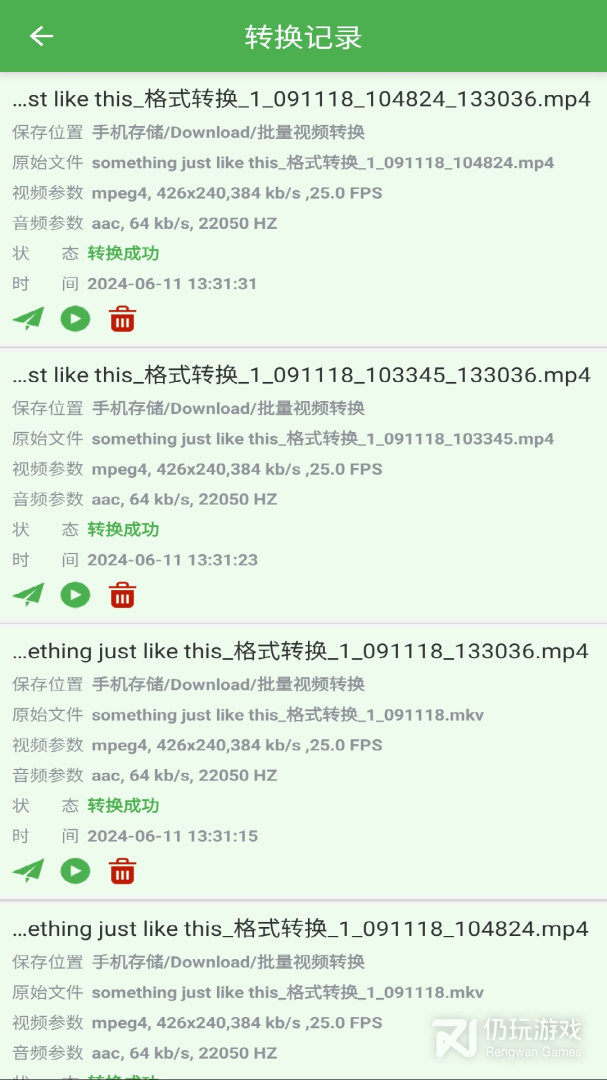Play the video converted at 13:31:15
607x1080 pixels.
tap(75, 871)
